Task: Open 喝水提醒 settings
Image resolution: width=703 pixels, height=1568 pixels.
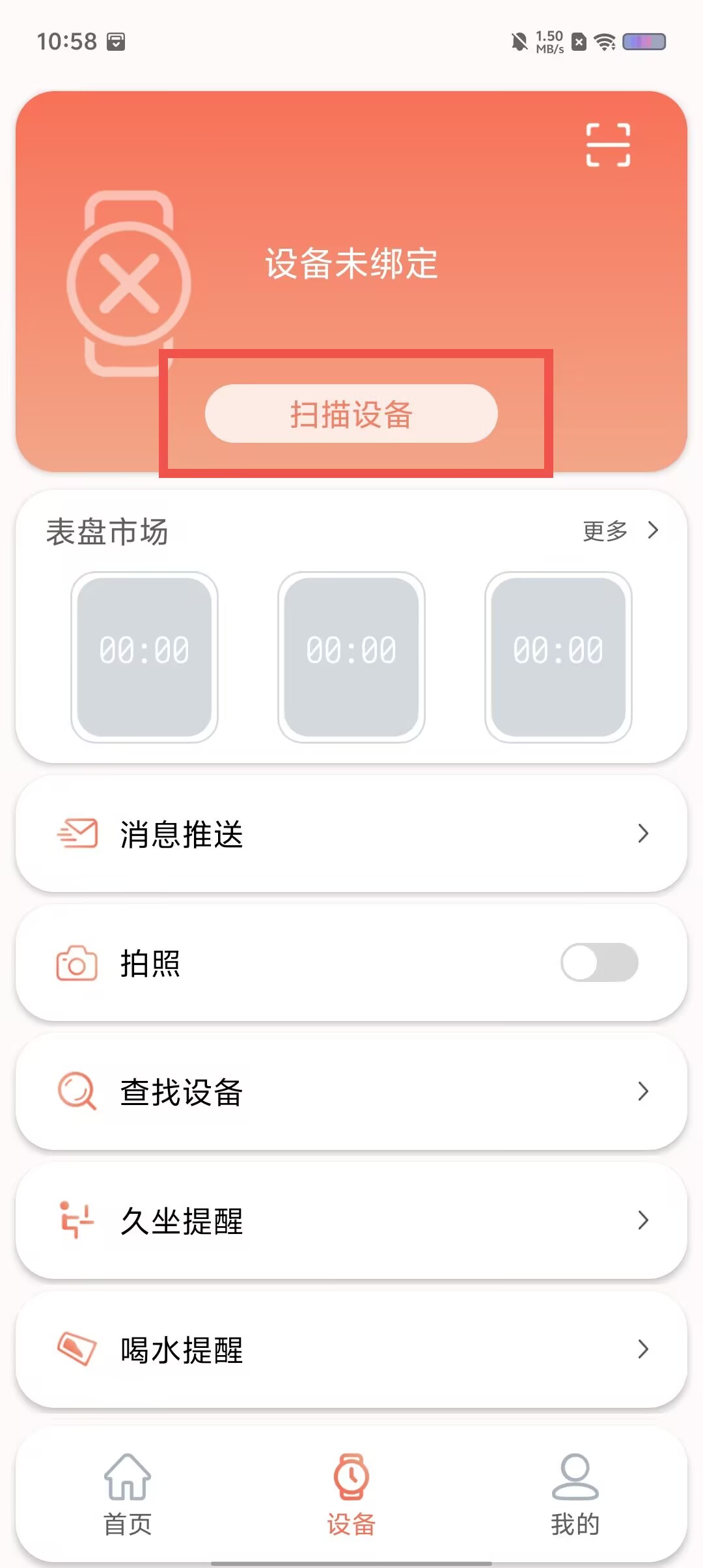Action: (x=351, y=1349)
